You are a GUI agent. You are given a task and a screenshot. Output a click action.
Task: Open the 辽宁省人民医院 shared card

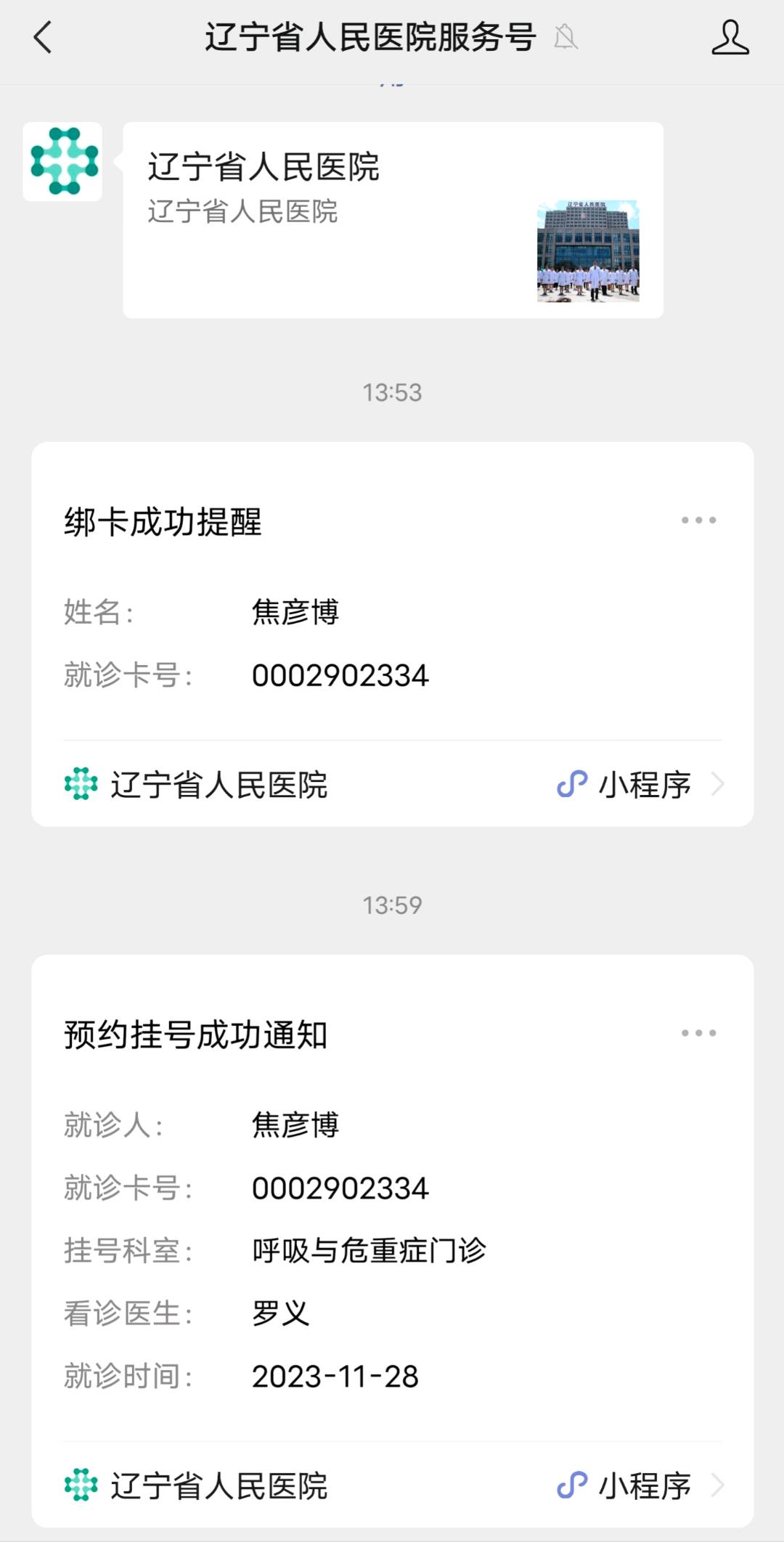(393, 220)
